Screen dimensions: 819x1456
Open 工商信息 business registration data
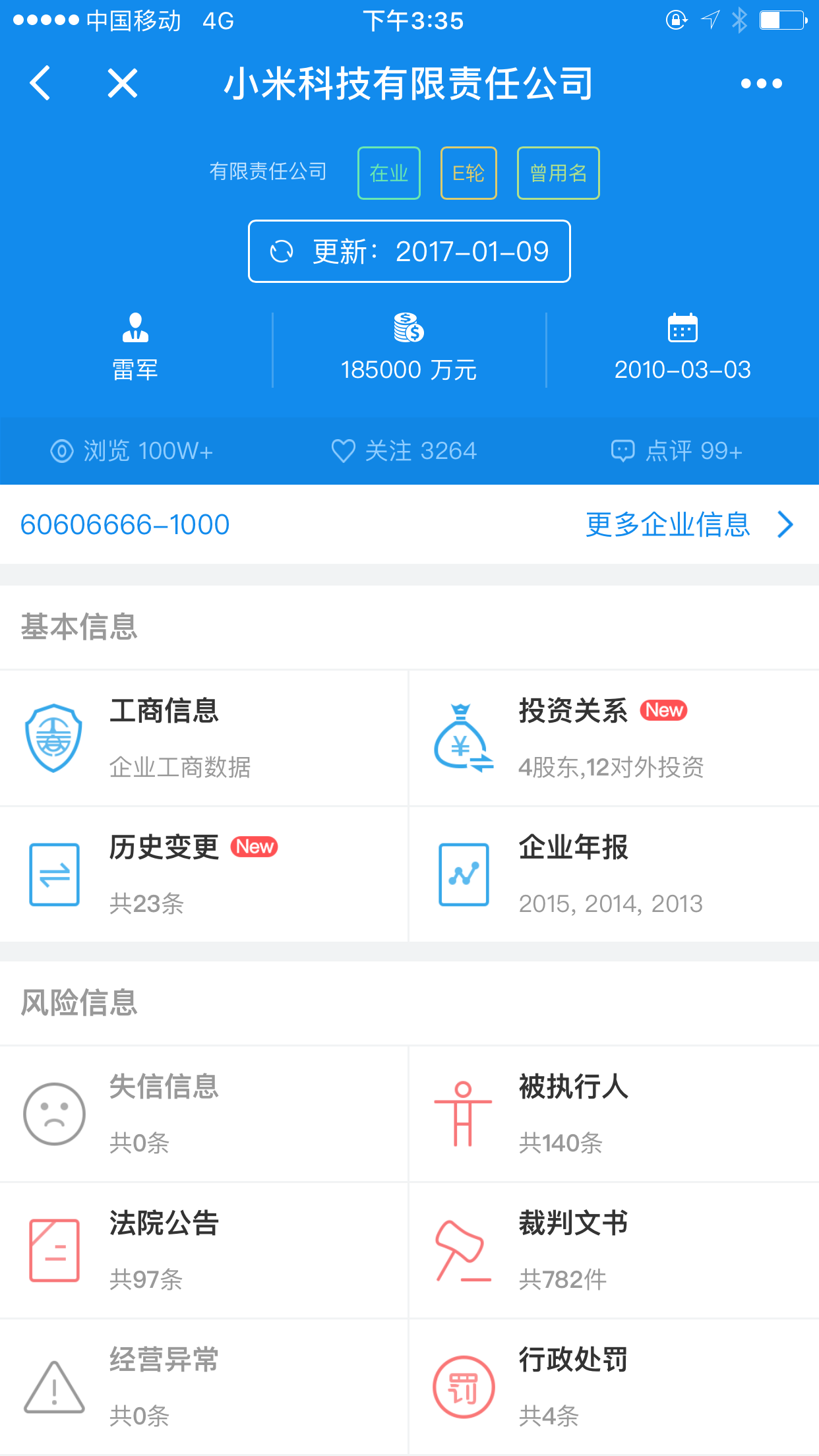click(204, 739)
